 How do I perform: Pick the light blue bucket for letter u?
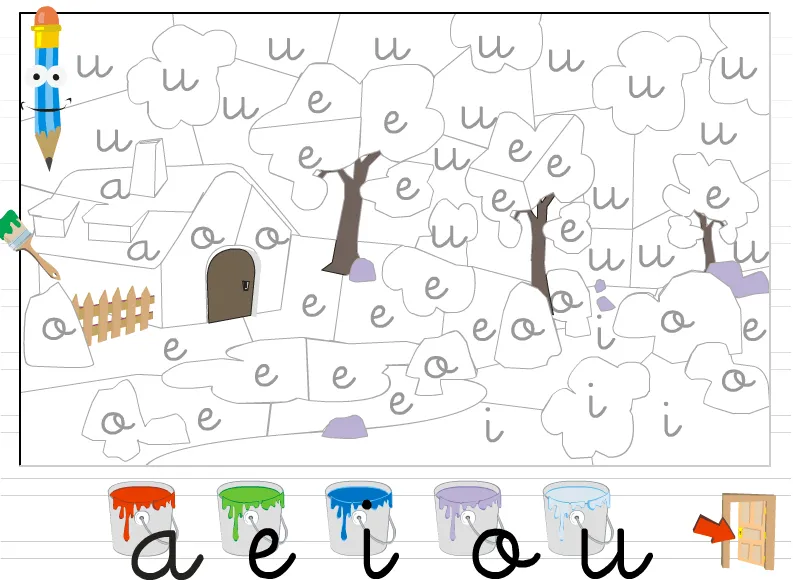tap(577, 512)
